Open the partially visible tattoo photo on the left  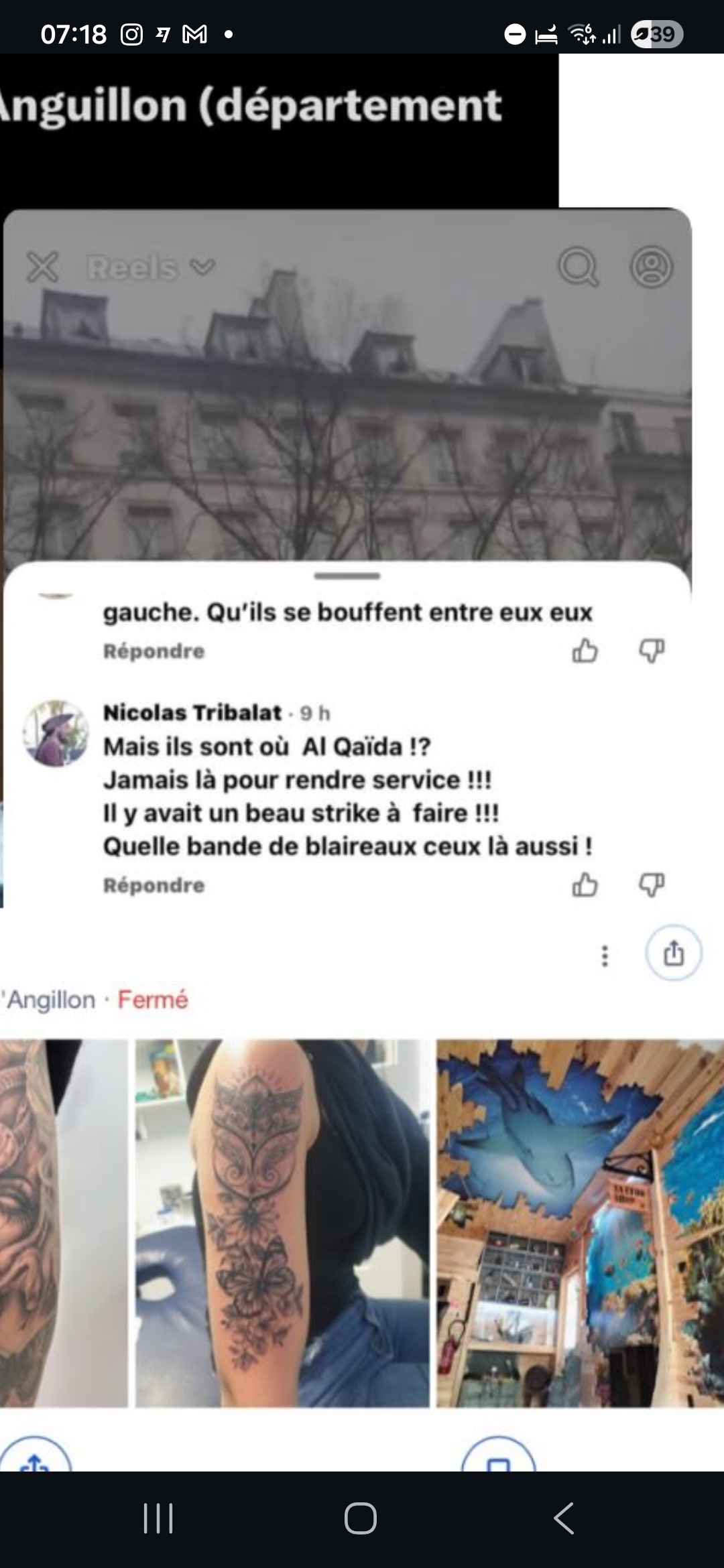pos(63,1224)
